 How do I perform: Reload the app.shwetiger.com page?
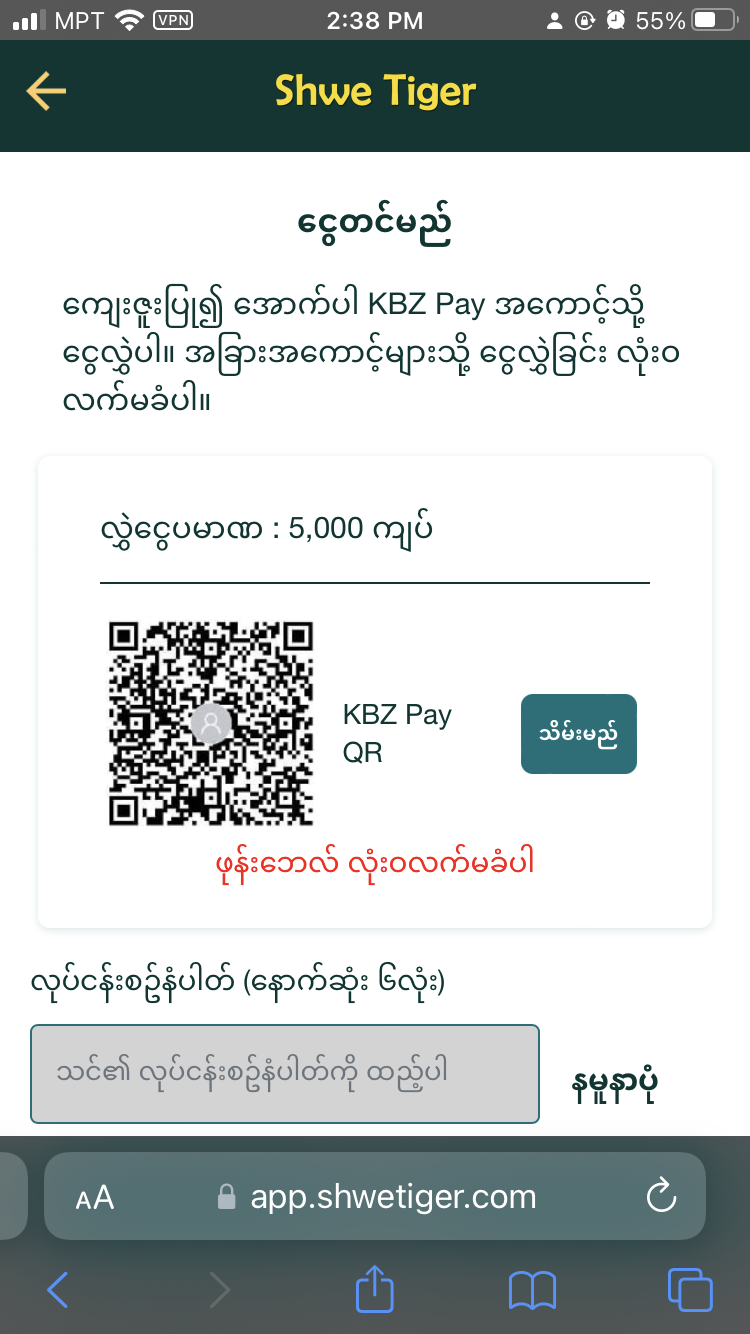661,1197
